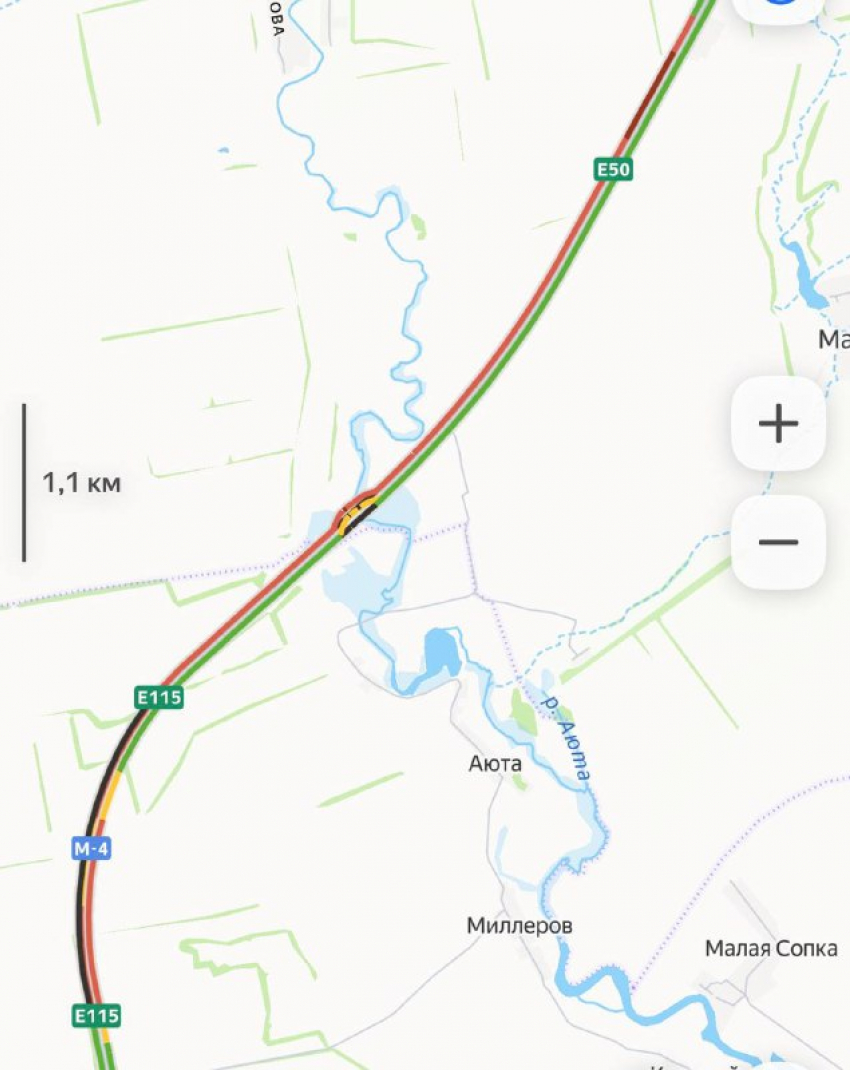Zoom out with the minus button
Image resolution: width=850 pixels, height=1070 pixels.
[x=778, y=542]
